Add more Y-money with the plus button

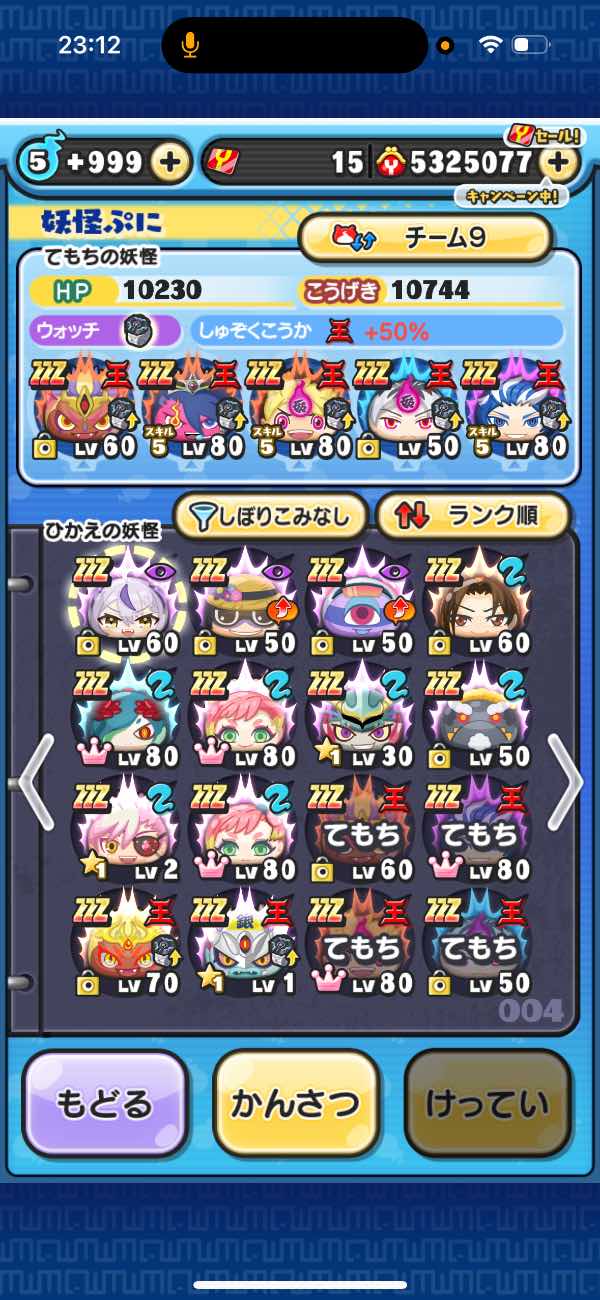(560, 162)
